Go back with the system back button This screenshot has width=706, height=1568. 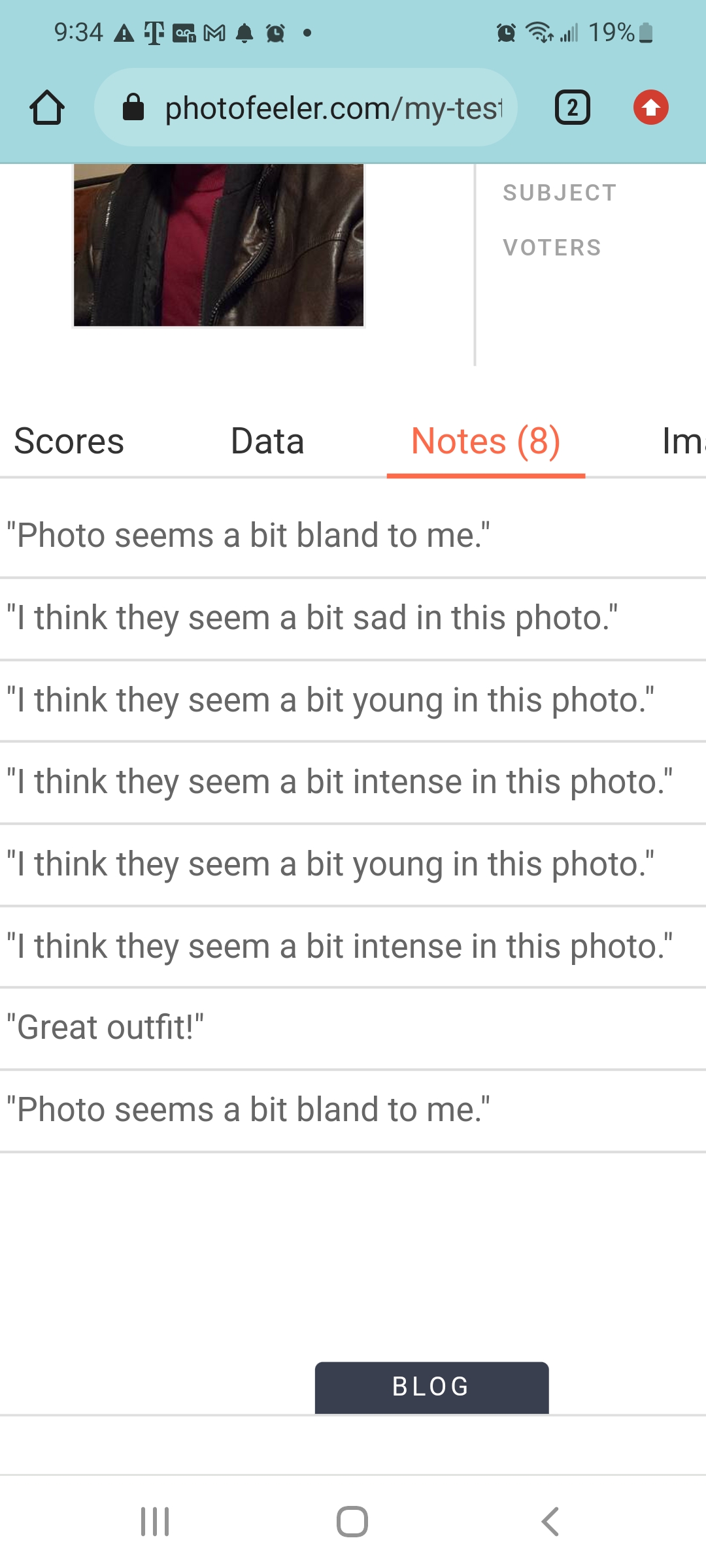[x=550, y=1522]
